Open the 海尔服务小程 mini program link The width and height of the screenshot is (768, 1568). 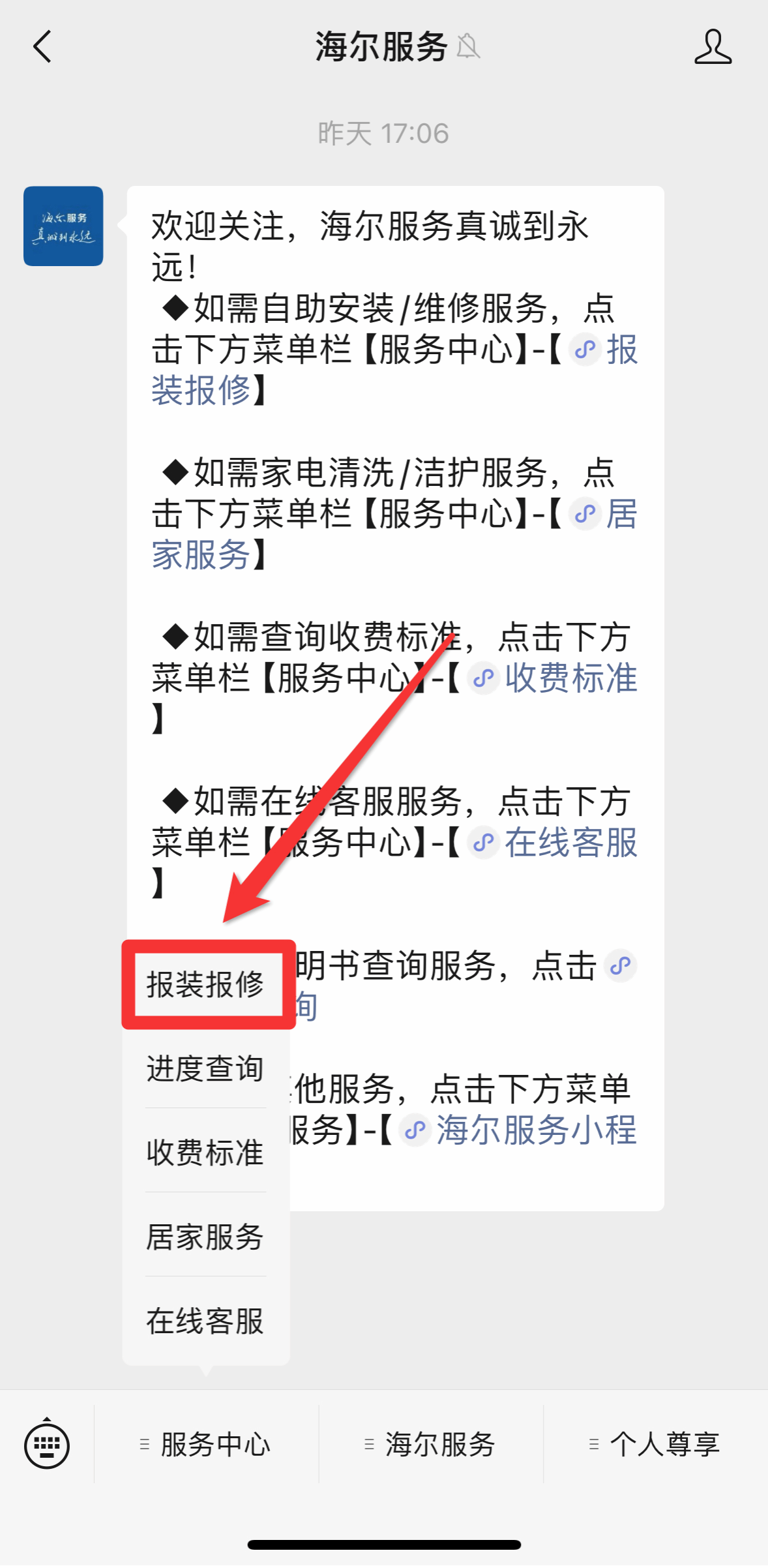[535, 1130]
